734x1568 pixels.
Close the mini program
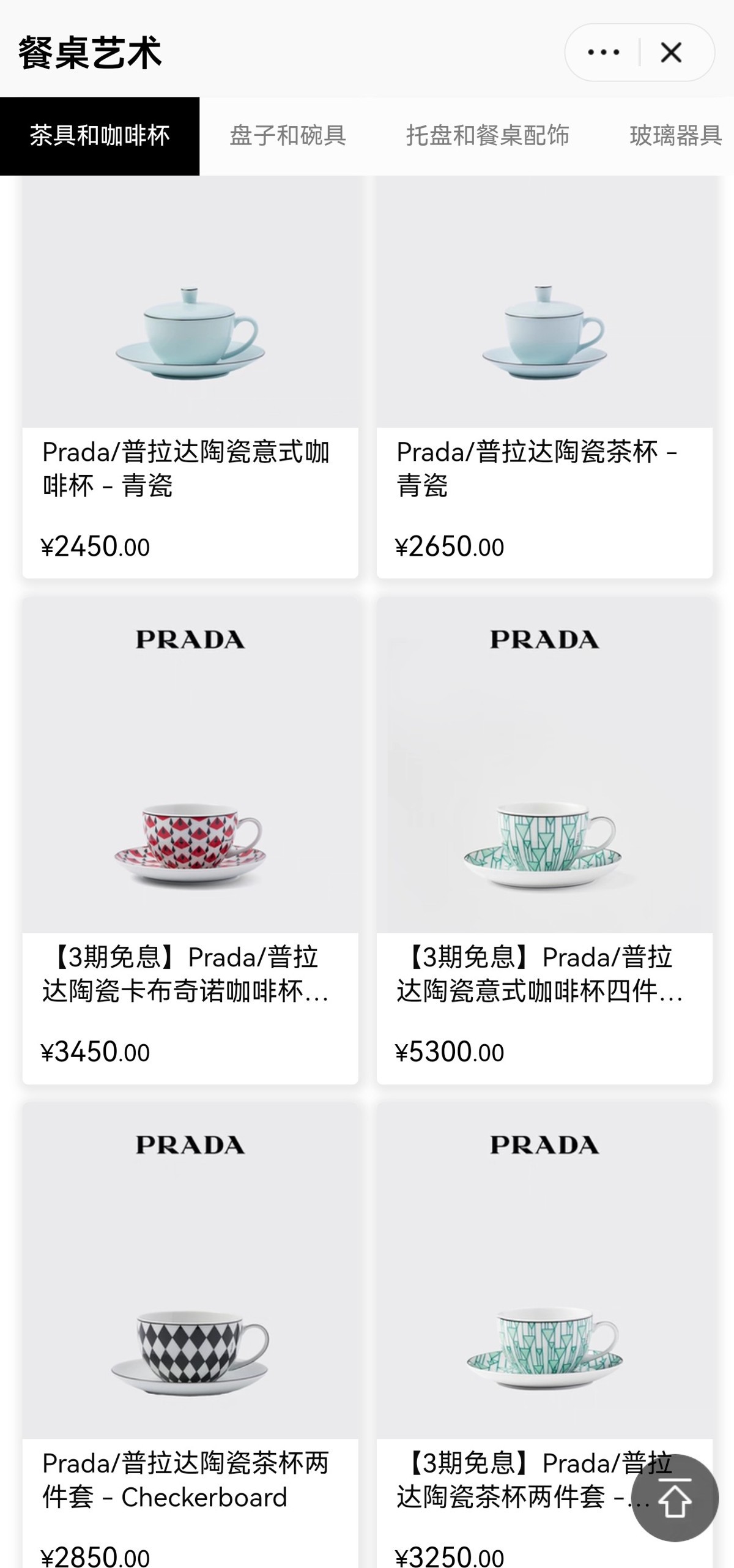(x=671, y=53)
